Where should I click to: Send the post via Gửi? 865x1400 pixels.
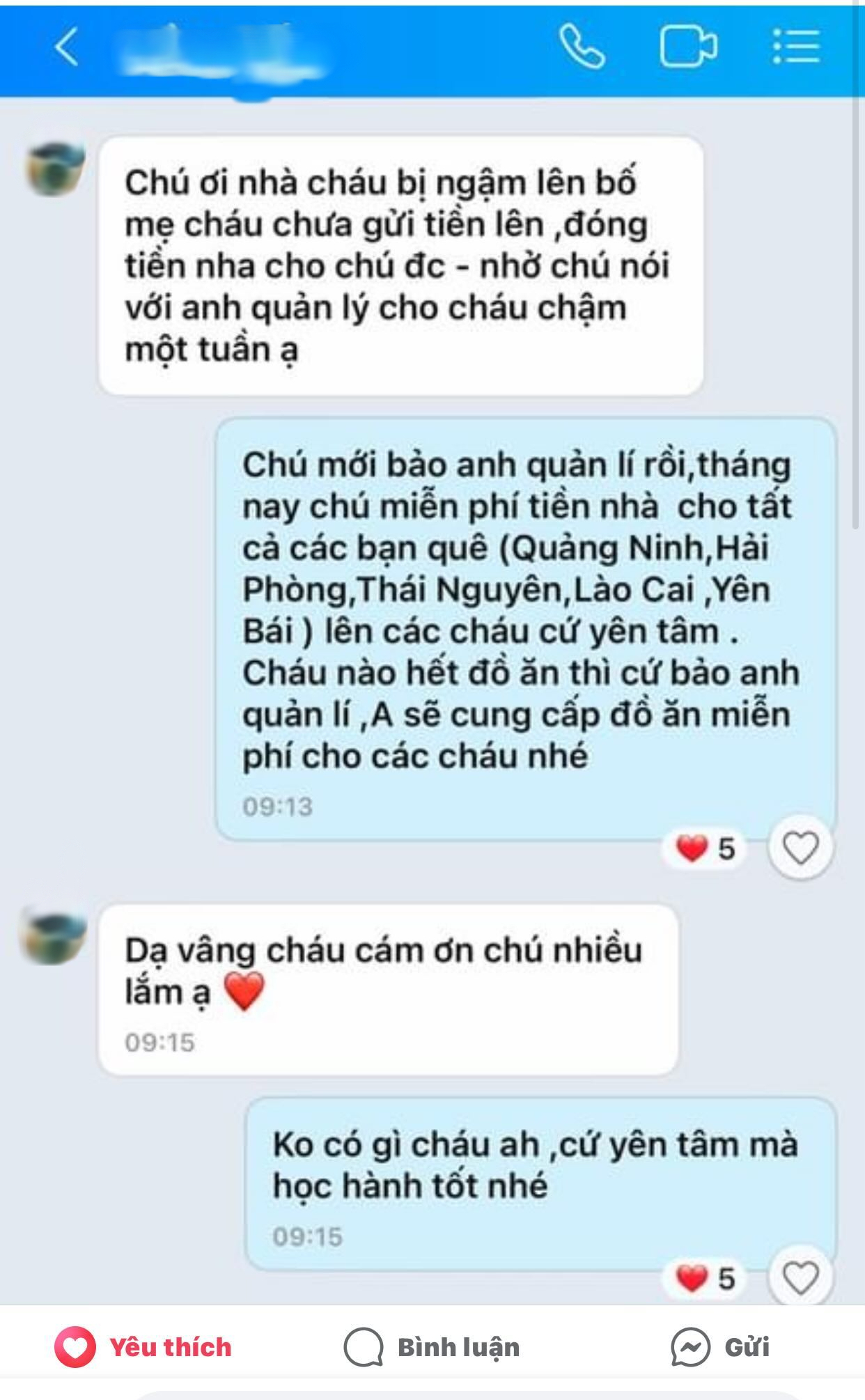720,1347
